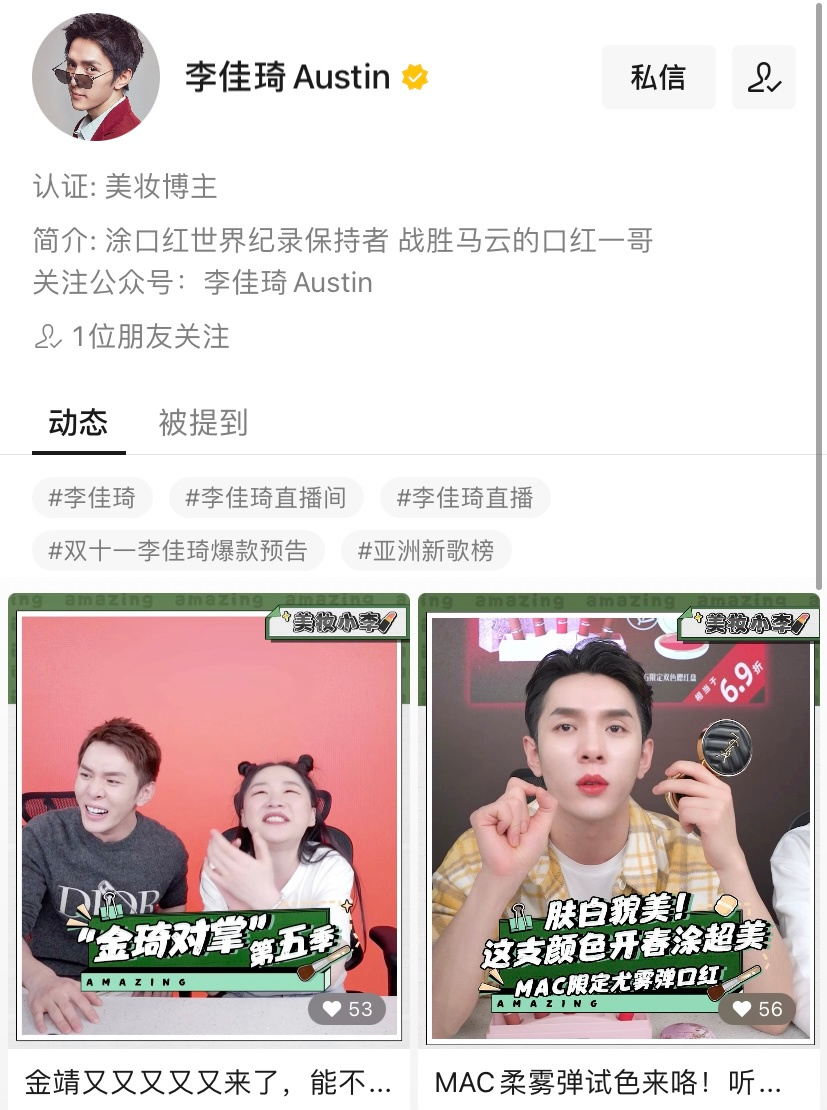
Task: Open the following status icon button
Action: [764, 77]
